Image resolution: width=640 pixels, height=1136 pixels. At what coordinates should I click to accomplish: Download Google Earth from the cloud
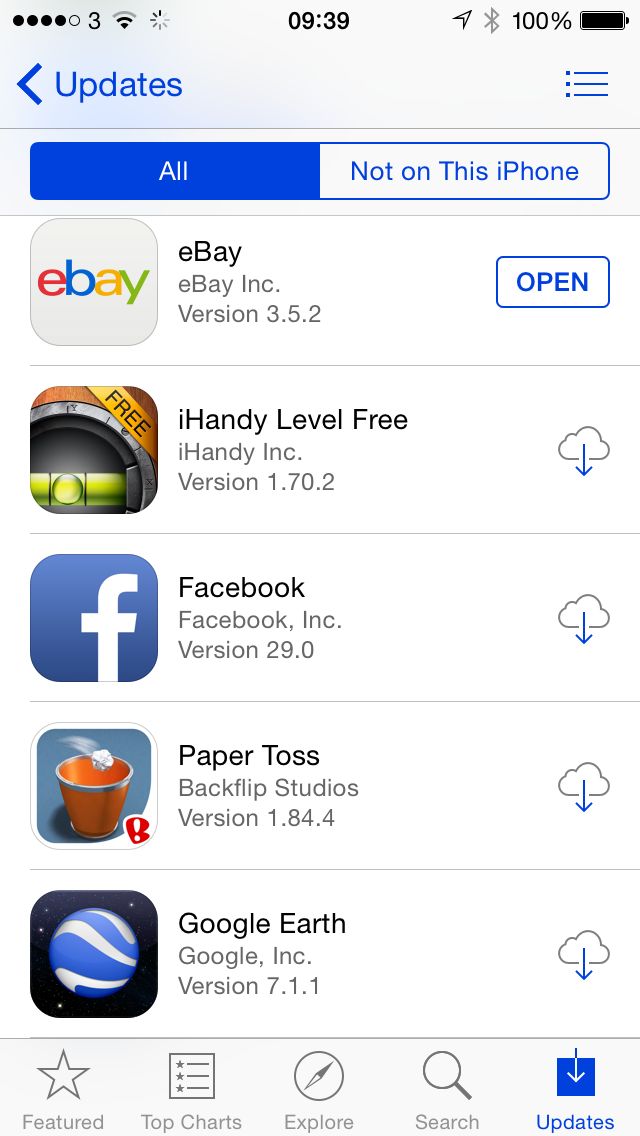pos(583,955)
